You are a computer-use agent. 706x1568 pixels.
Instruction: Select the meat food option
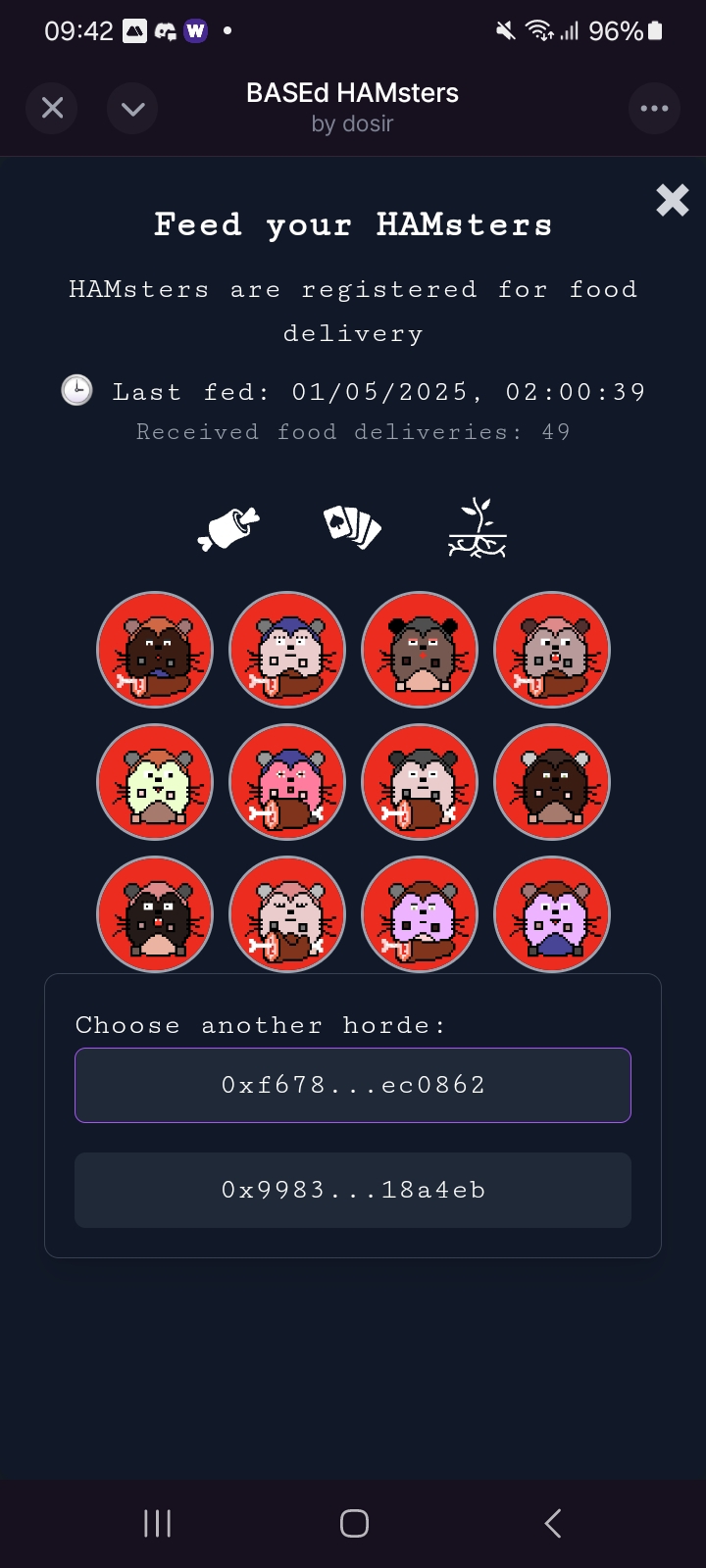pyautogui.click(x=229, y=529)
